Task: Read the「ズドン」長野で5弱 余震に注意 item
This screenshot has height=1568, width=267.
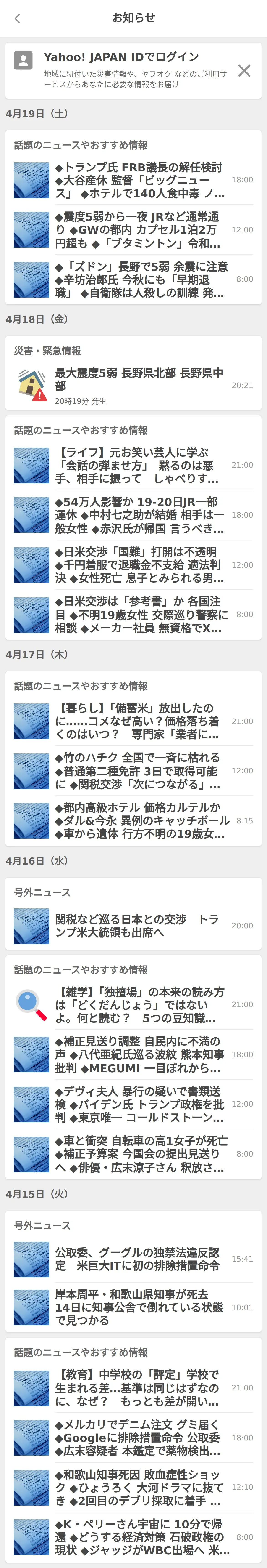Action: coord(140,280)
